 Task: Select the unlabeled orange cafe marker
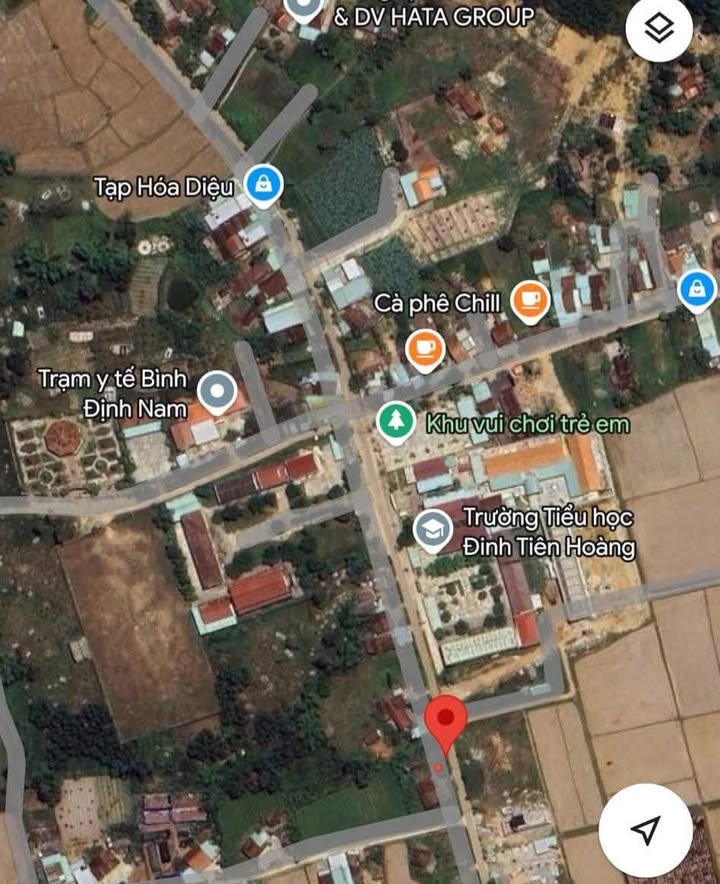[425, 347]
